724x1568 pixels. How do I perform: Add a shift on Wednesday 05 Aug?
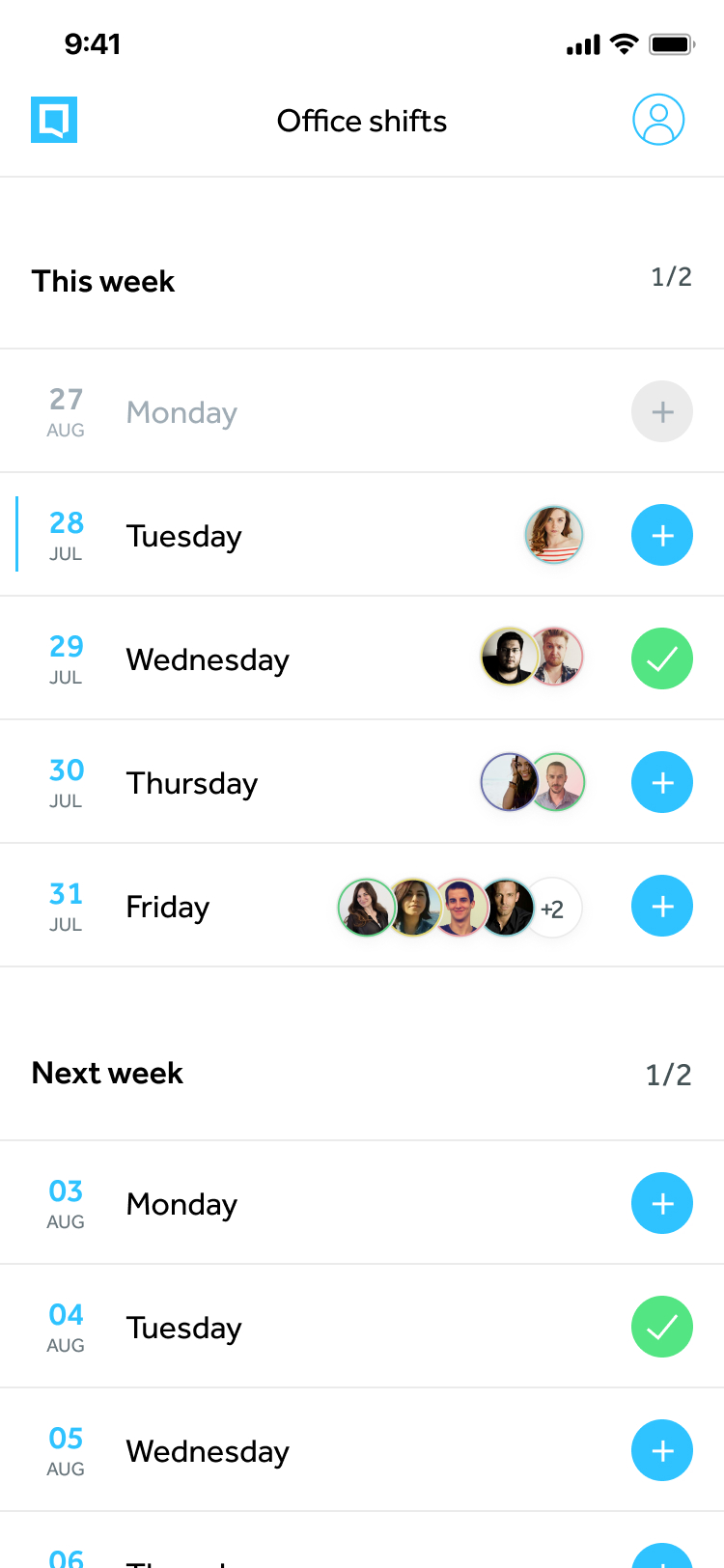click(662, 1450)
